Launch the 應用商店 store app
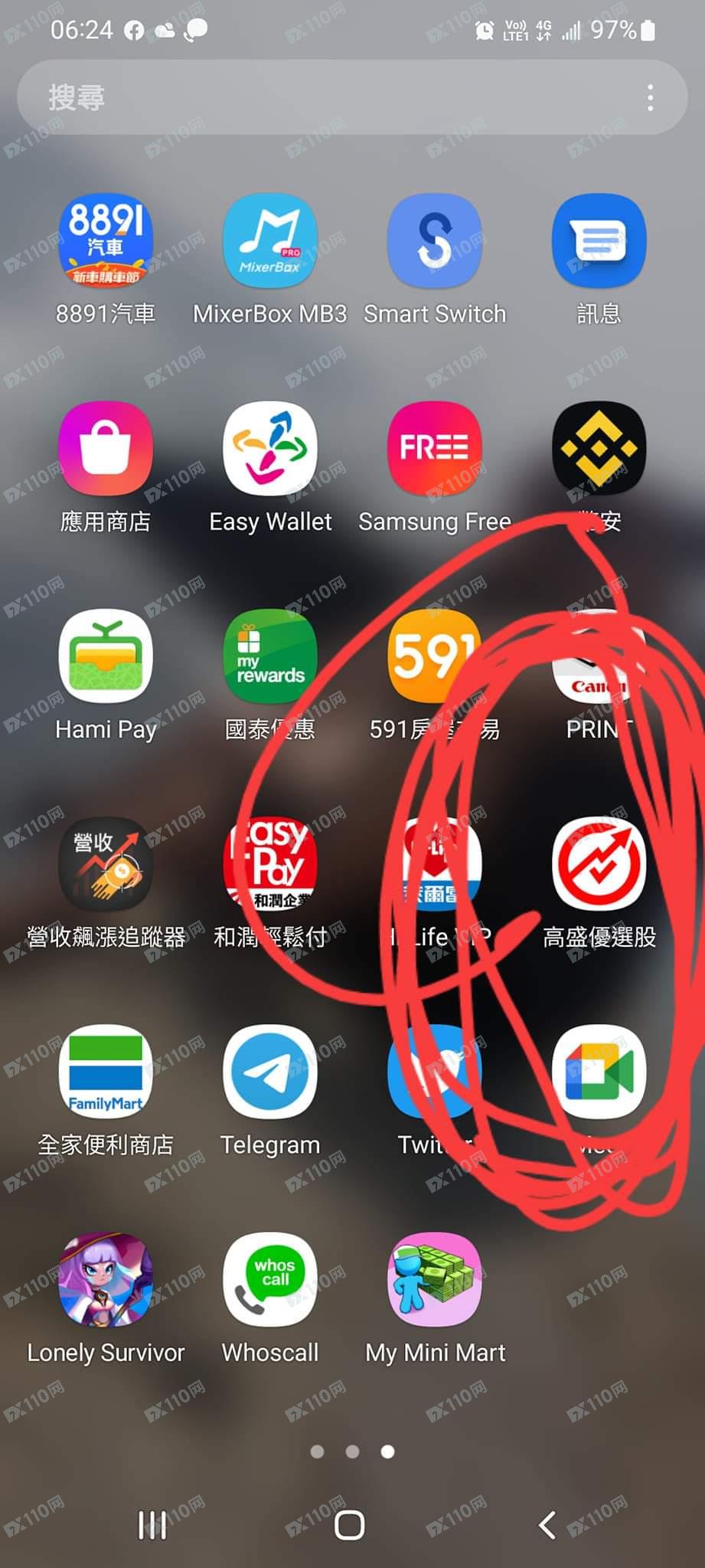This screenshot has width=705, height=1568. click(106, 449)
